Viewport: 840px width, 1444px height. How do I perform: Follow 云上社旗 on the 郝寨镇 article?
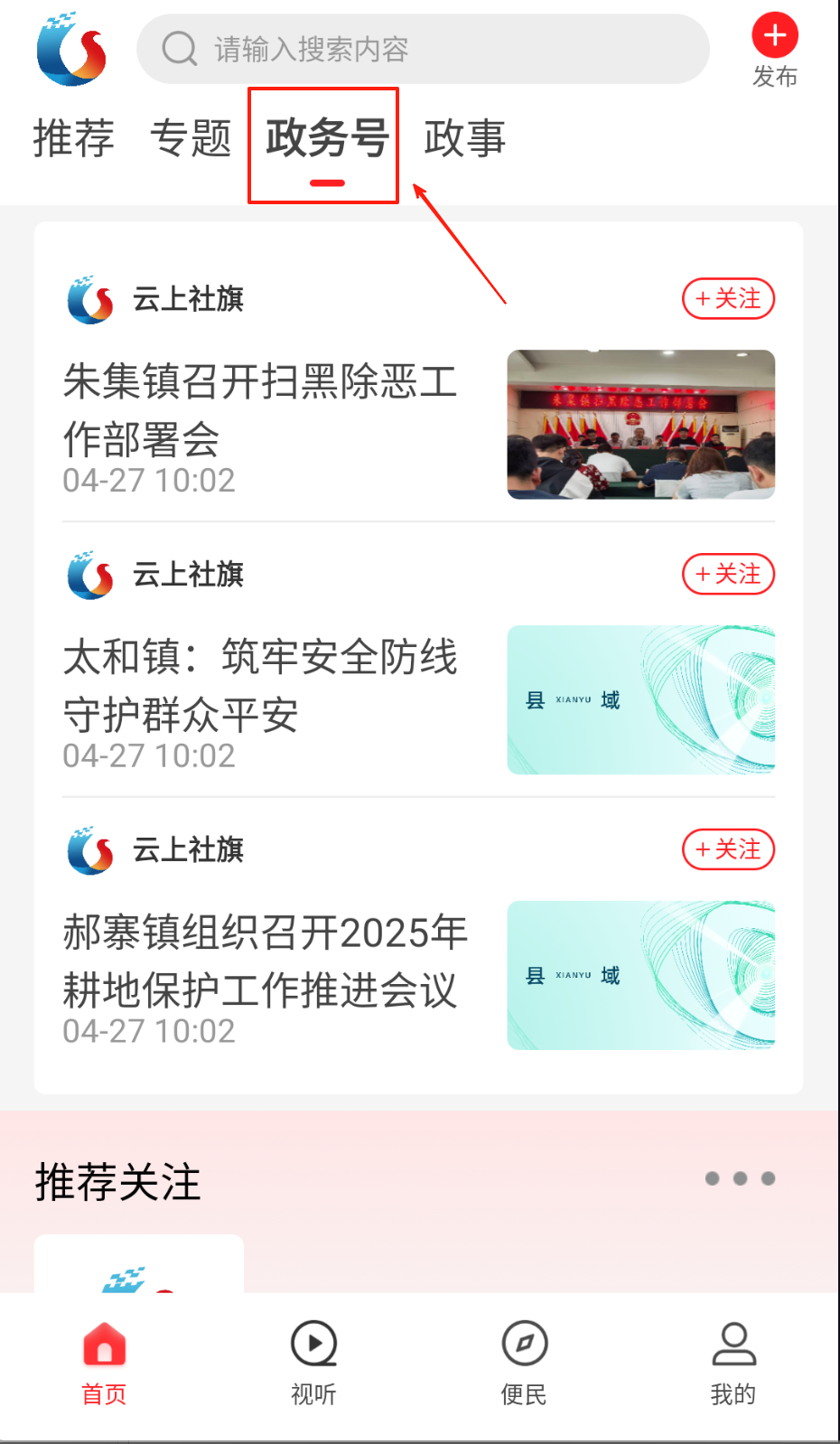point(728,850)
